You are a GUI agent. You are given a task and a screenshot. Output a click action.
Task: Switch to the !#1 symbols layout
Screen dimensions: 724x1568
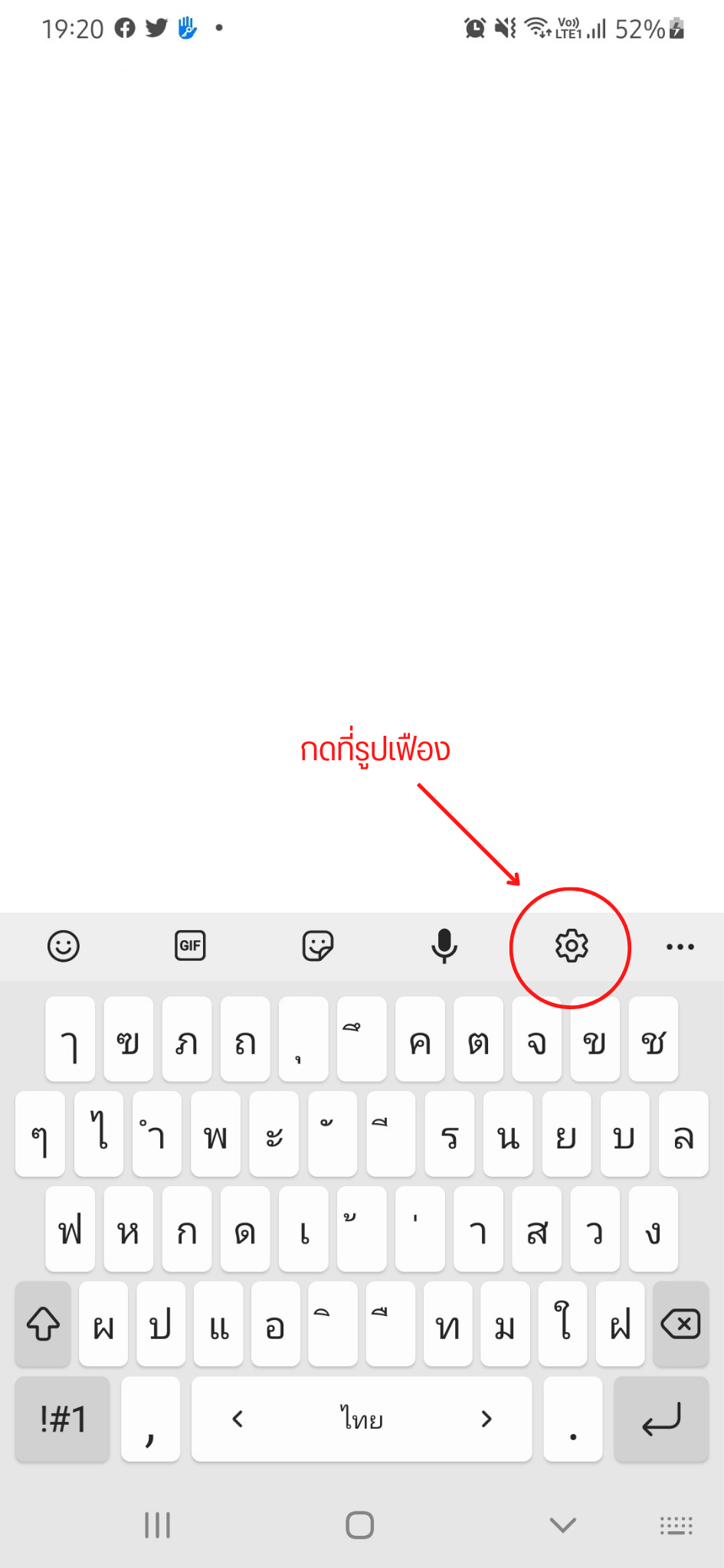(63, 1419)
